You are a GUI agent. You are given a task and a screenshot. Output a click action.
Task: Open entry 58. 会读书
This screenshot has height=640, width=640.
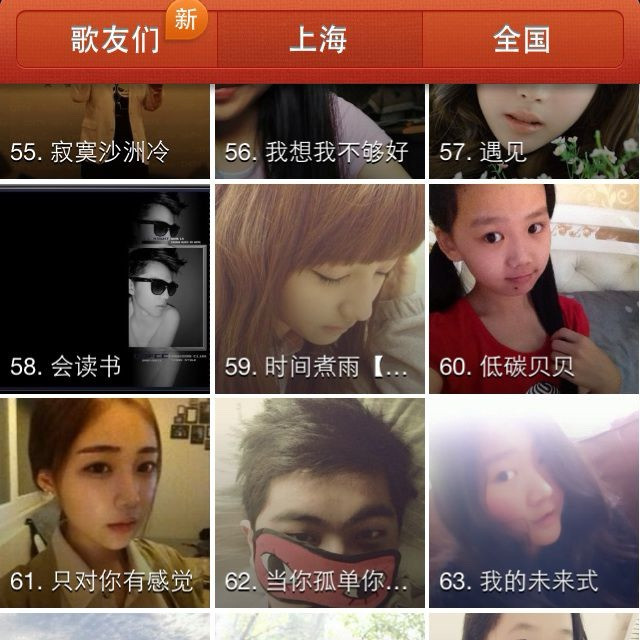click(x=105, y=288)
